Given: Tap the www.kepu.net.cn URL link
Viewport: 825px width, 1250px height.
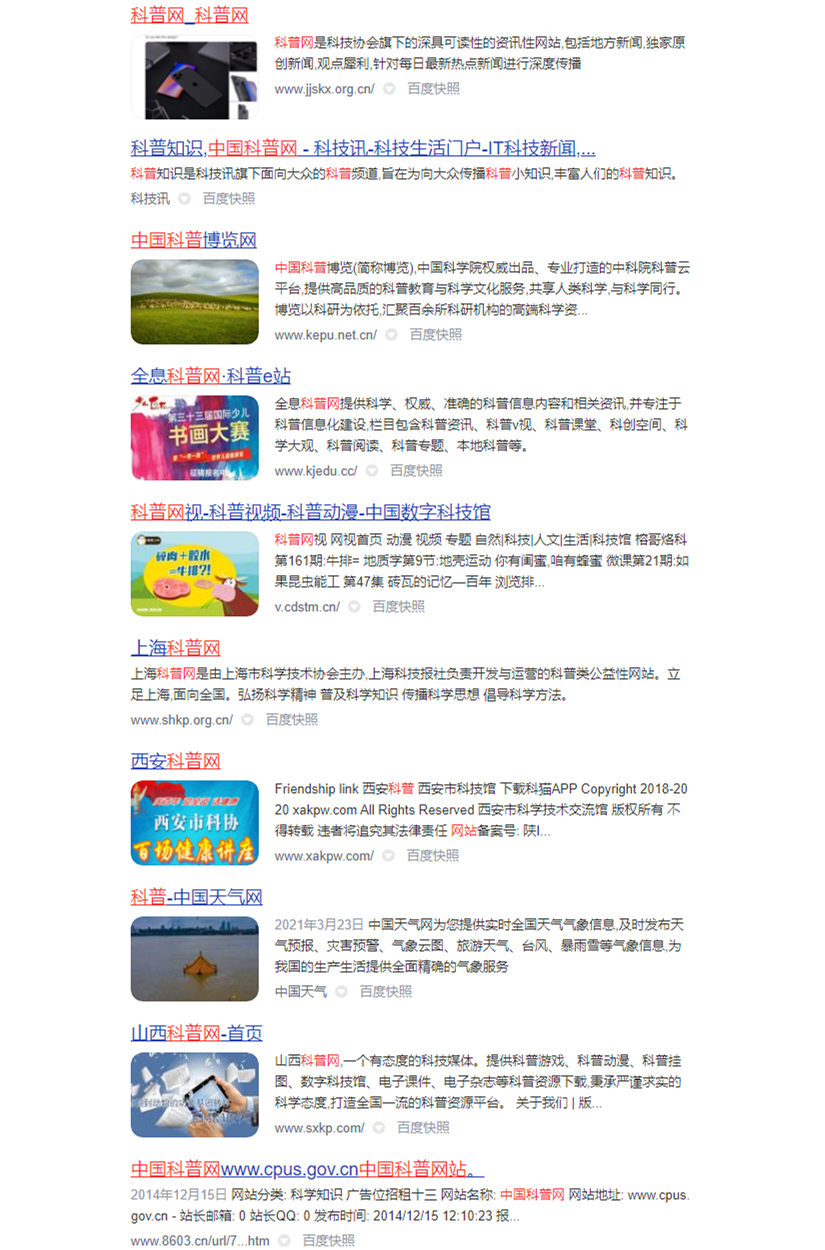Looking at the screenshot, I should (325, 335).
